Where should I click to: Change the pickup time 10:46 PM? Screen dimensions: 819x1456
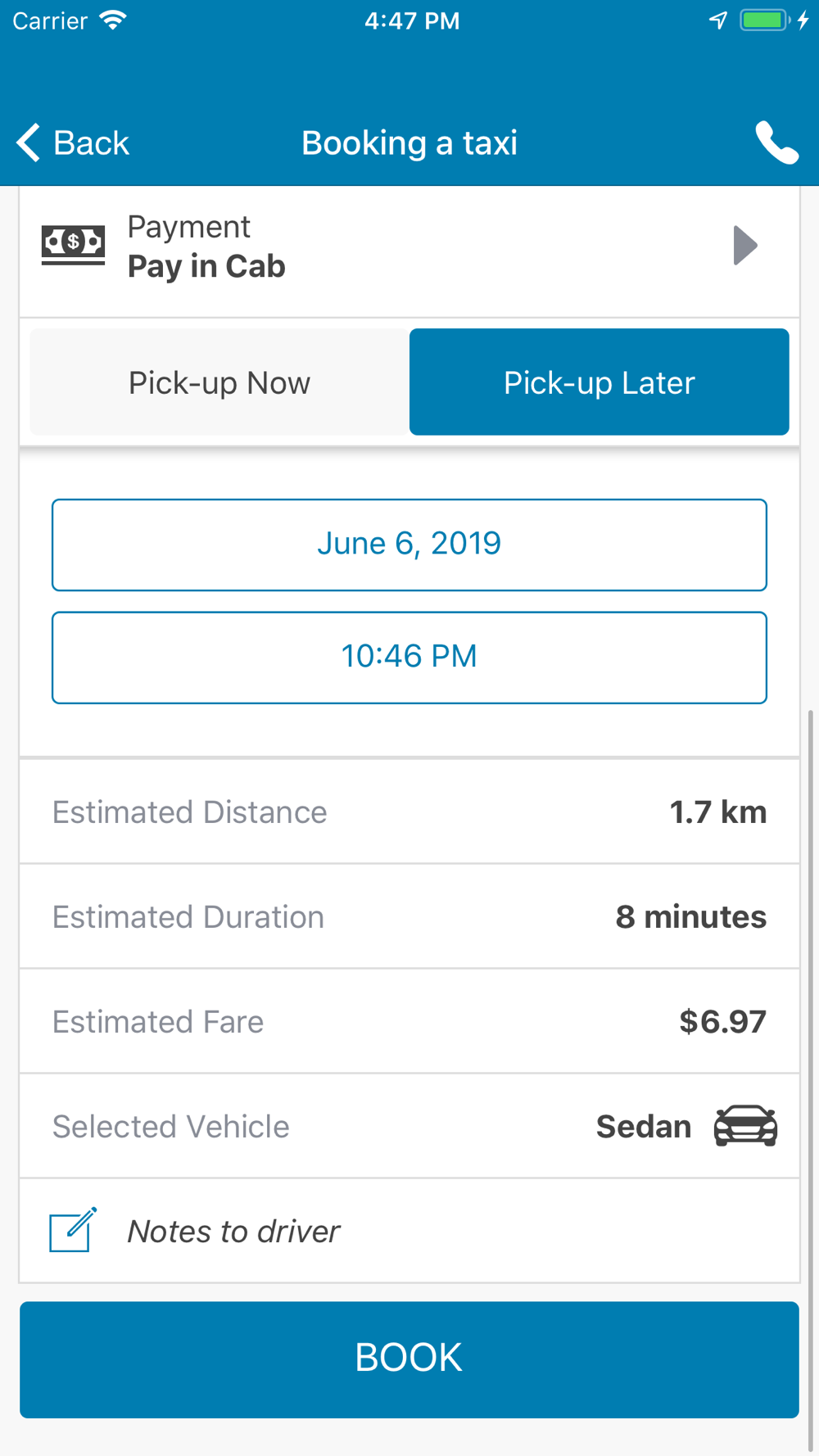(409, 658)
